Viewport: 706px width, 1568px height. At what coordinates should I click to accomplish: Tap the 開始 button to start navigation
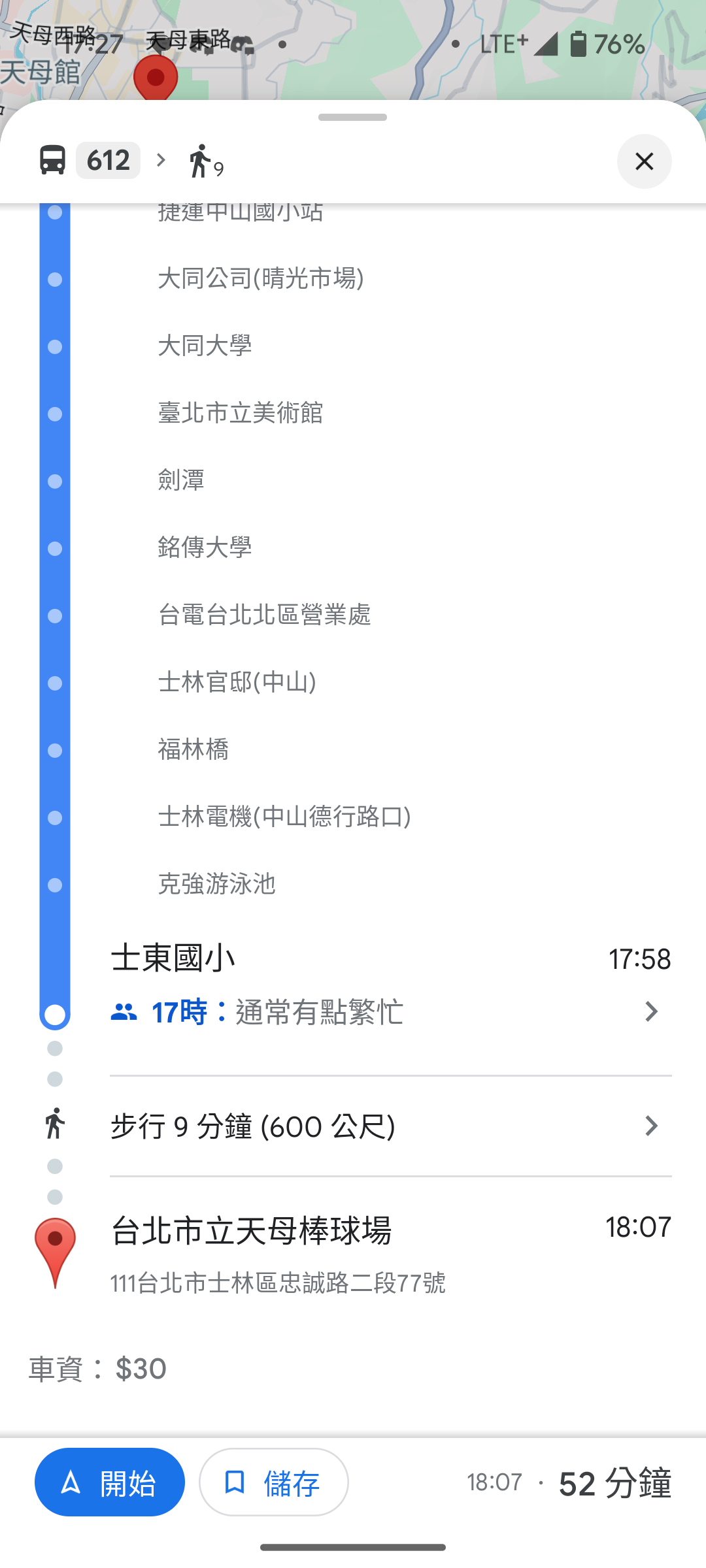pyautogui.click(x=110, y=1482)
